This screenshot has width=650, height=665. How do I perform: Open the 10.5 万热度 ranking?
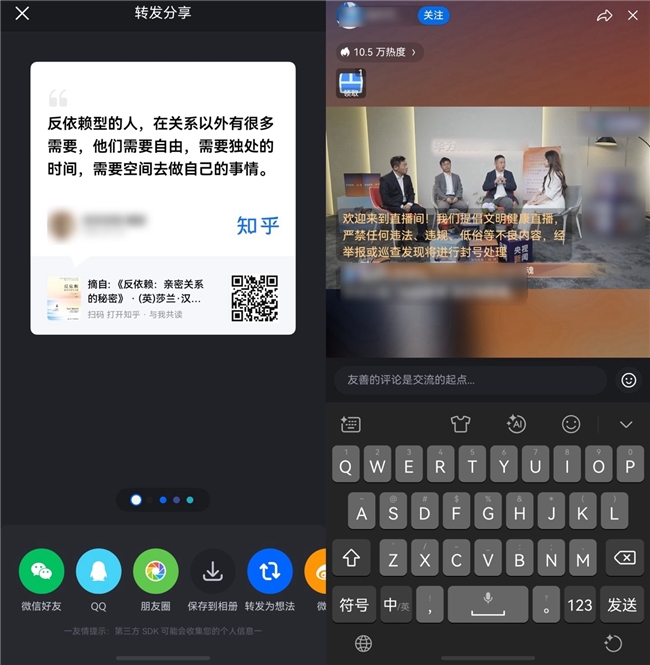pos(378,51)
